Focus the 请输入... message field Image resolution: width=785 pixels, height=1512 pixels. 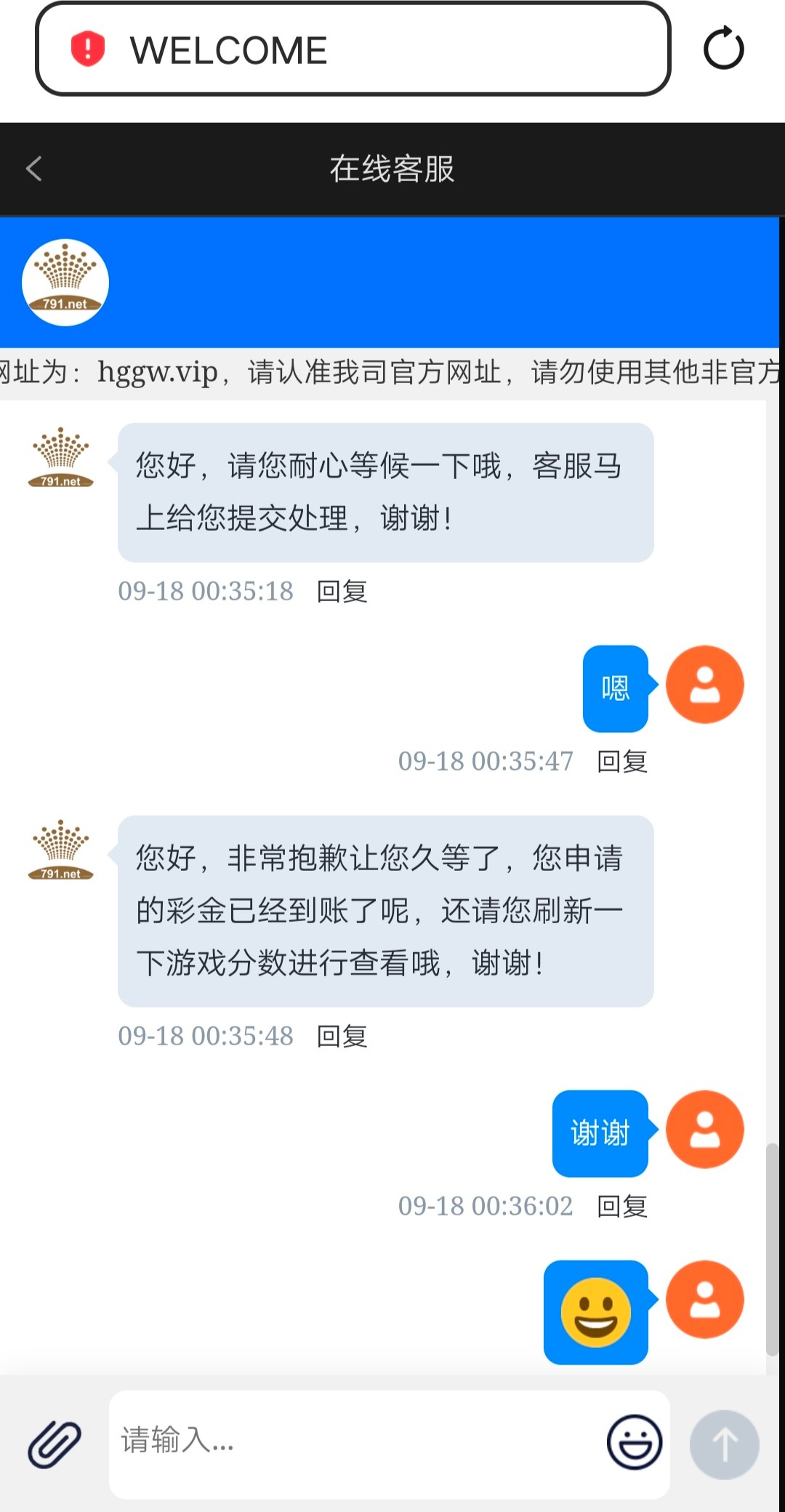pos(356,1441)
